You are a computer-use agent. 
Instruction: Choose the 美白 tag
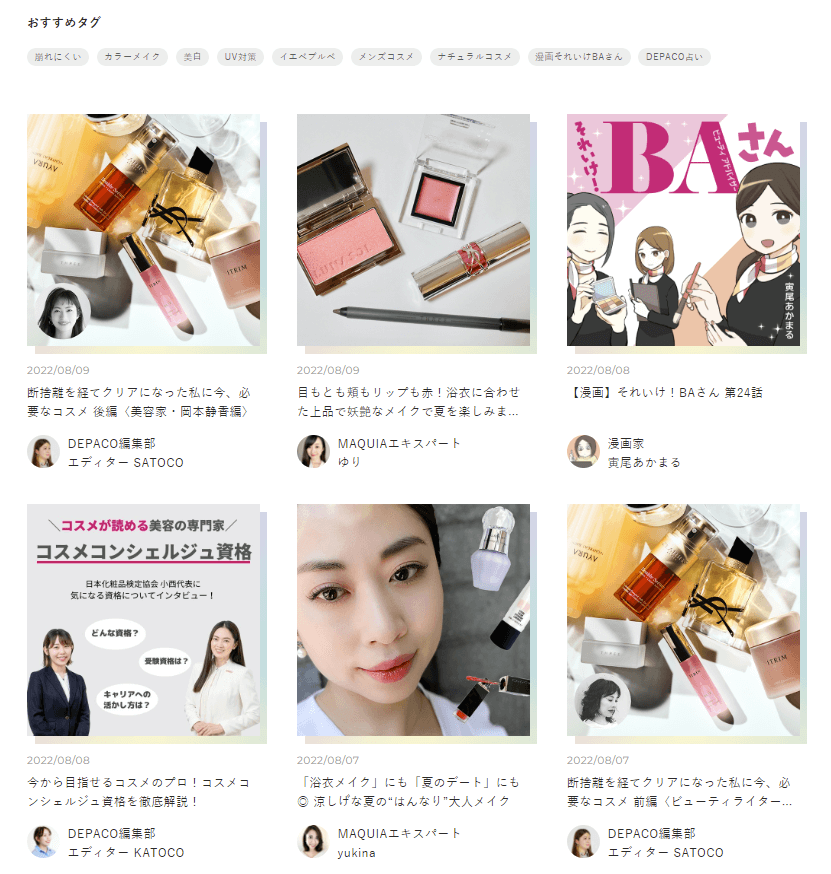pos(192,57)
